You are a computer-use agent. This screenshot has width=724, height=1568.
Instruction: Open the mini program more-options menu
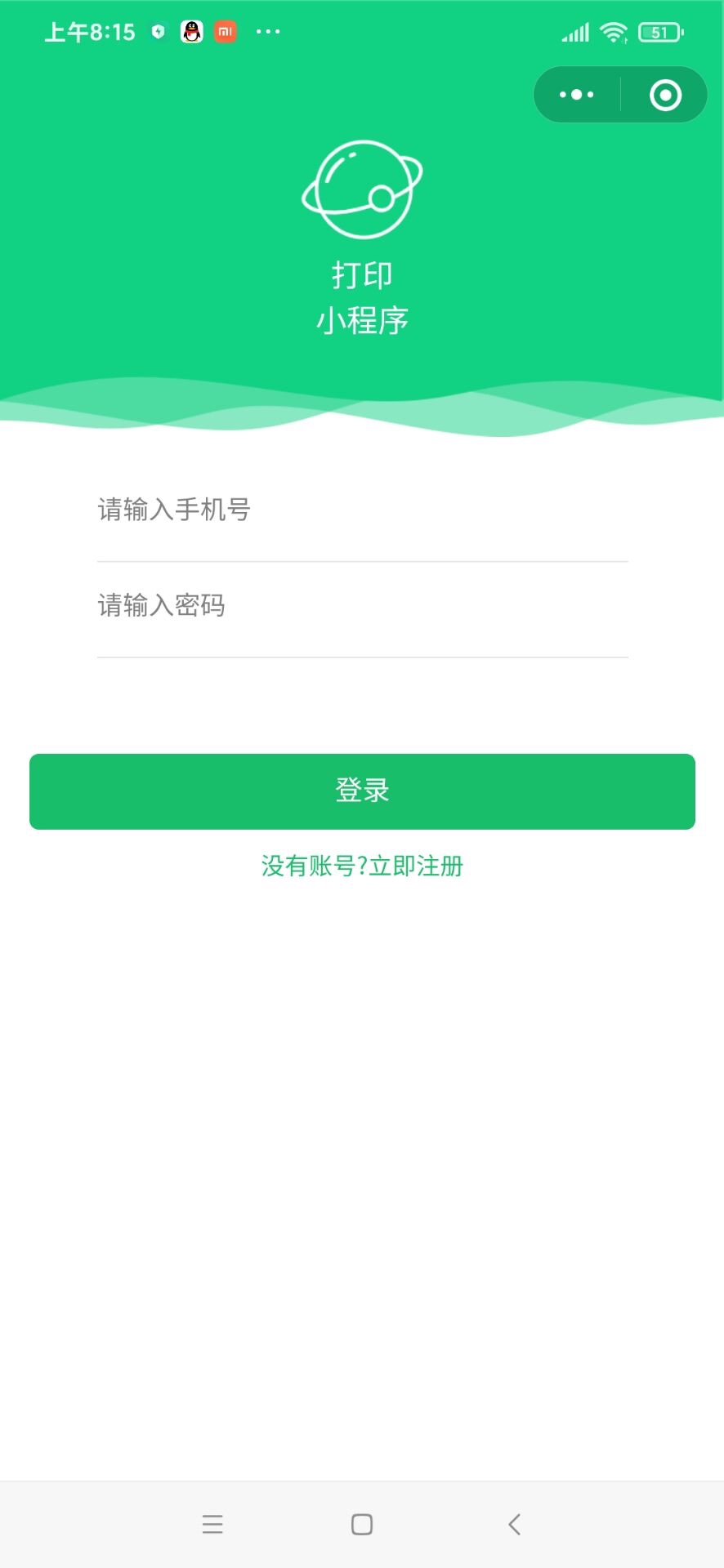pos(577,95)
